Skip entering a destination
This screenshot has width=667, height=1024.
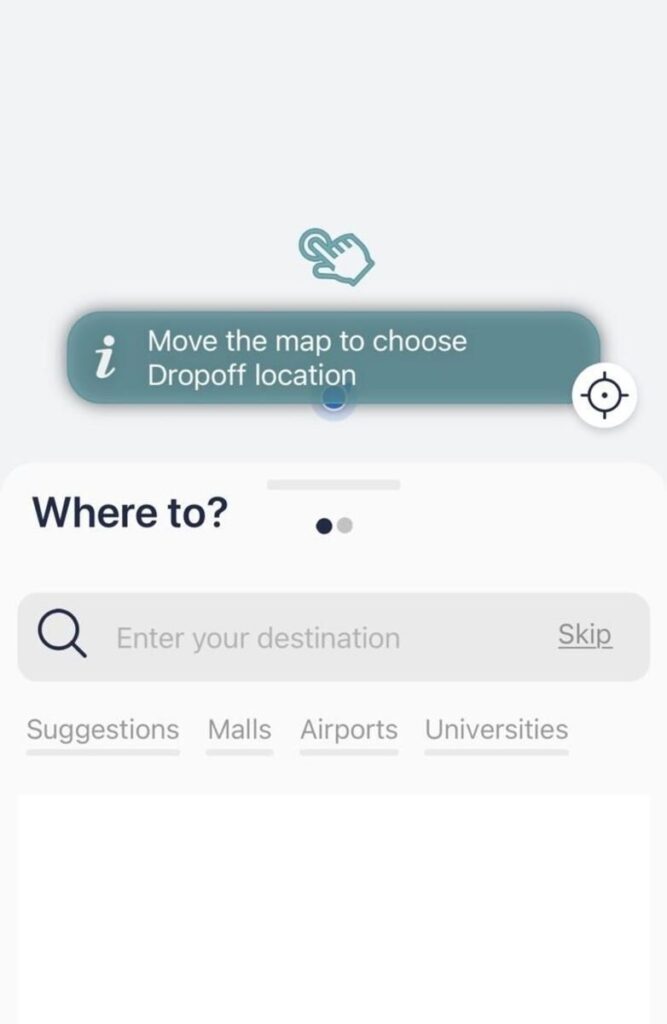click(x=584, y=635)
